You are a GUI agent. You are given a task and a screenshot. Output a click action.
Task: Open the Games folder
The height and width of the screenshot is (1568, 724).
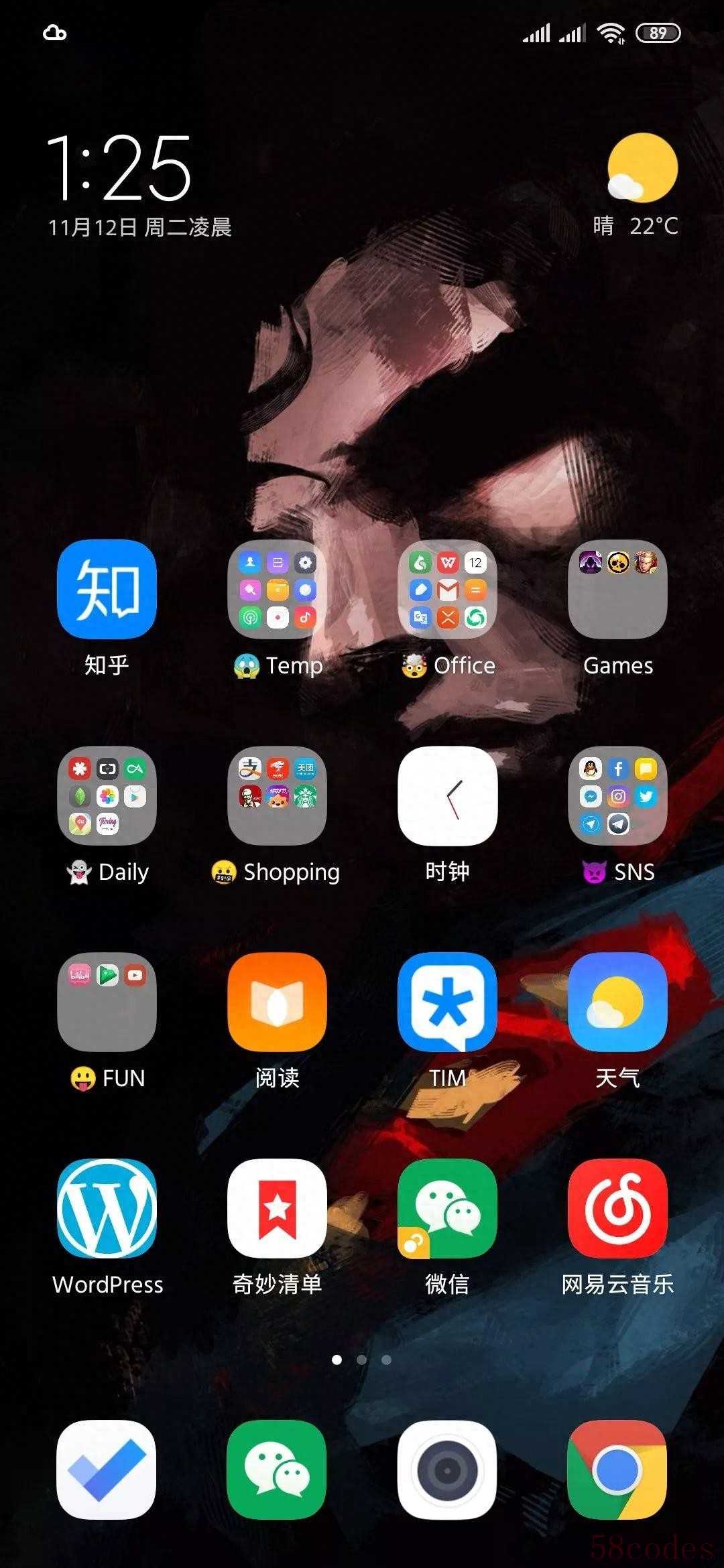pos(617,589)
